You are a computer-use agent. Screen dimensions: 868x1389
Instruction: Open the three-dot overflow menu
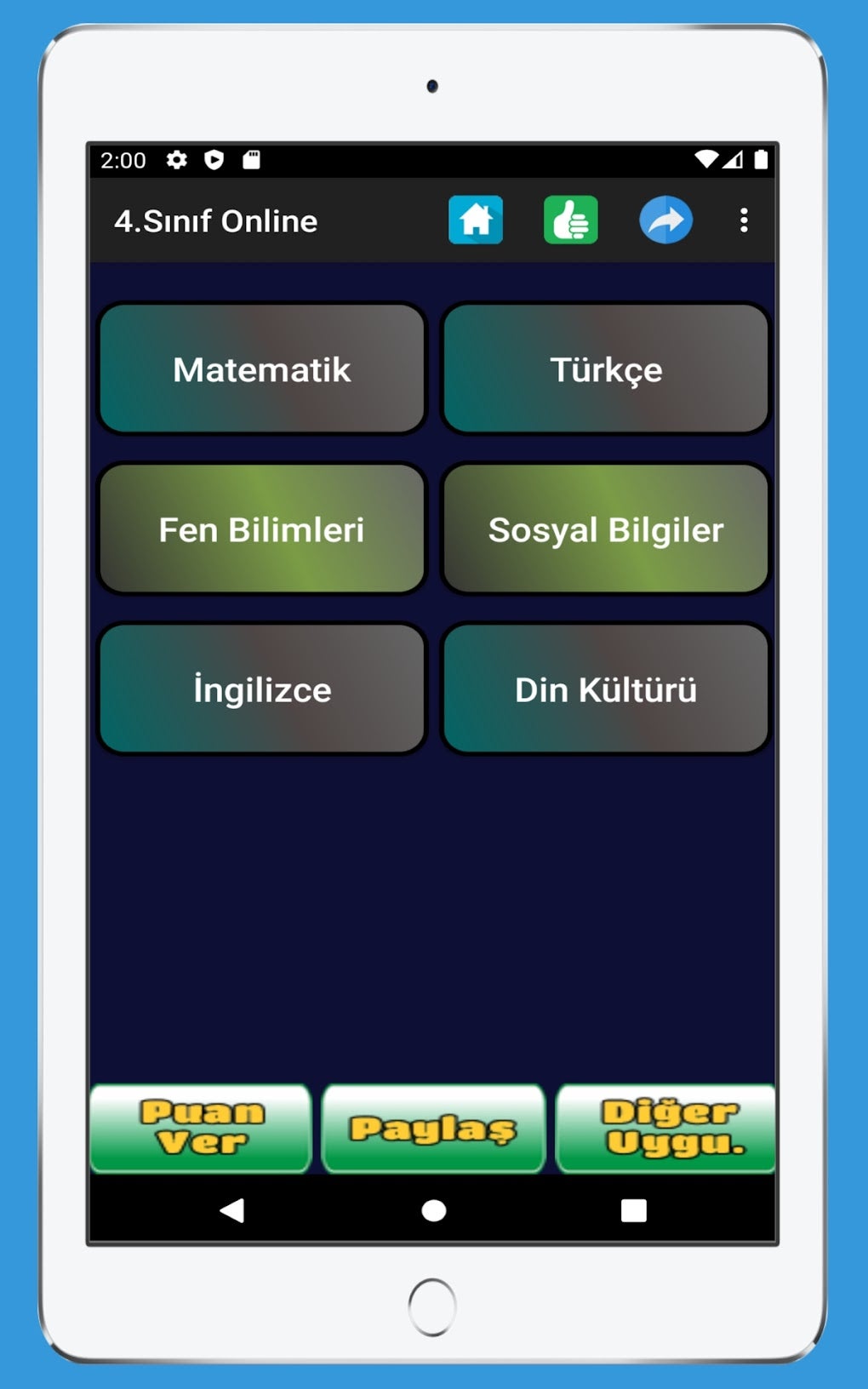pyautogui.click(x=744, y=220)
